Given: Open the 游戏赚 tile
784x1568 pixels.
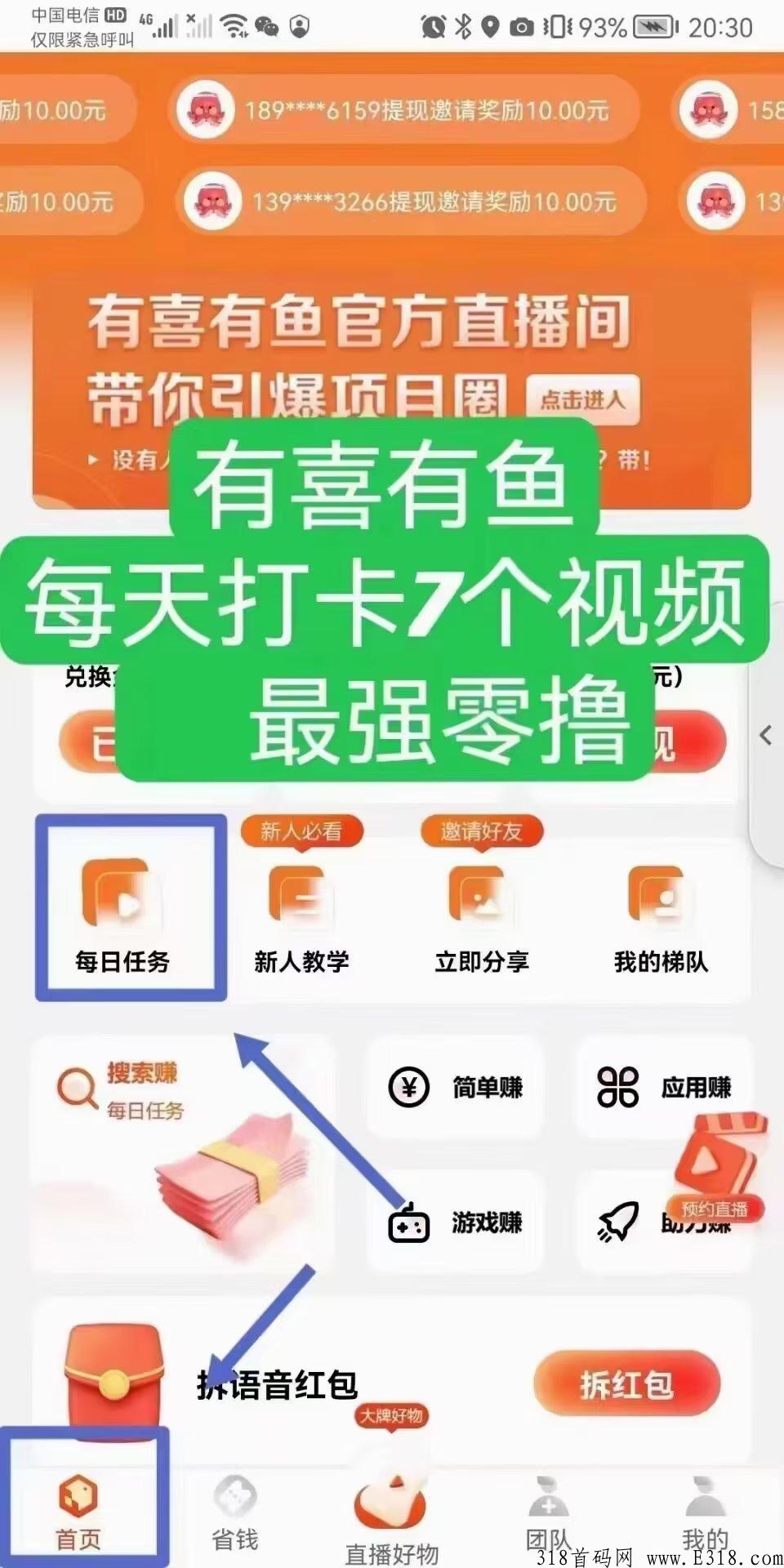Looking at the screenshot, I should (455, 1223).
